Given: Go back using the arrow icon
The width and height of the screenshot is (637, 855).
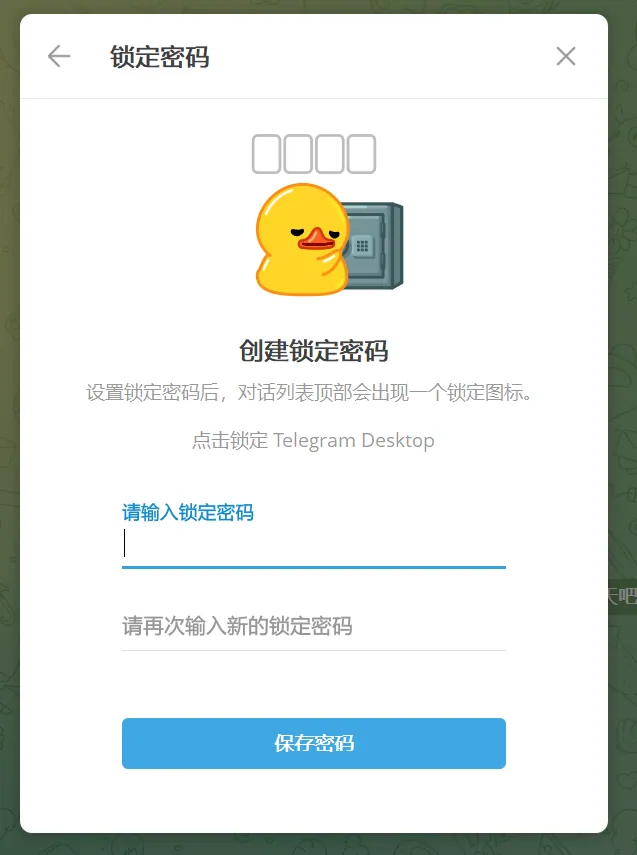Looking at the screenshot, I should tap(59, 57).
